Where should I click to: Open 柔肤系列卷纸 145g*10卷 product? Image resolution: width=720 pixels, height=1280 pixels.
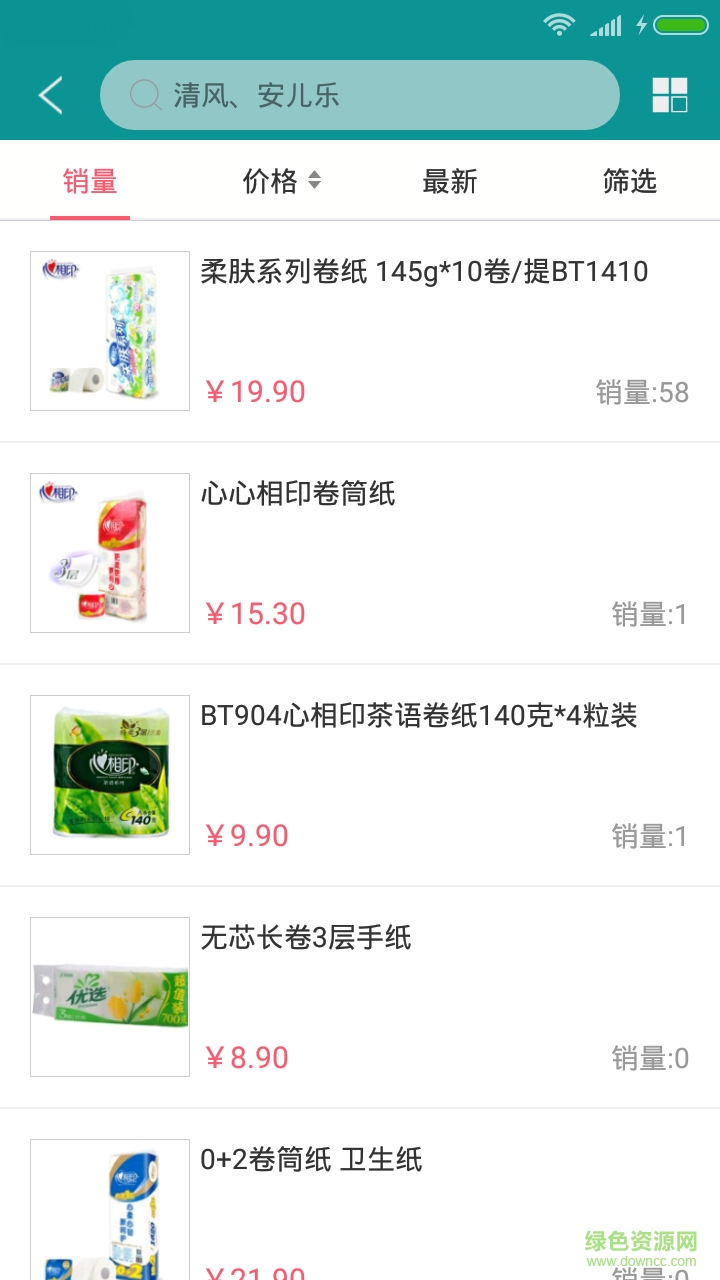(424, 272)
